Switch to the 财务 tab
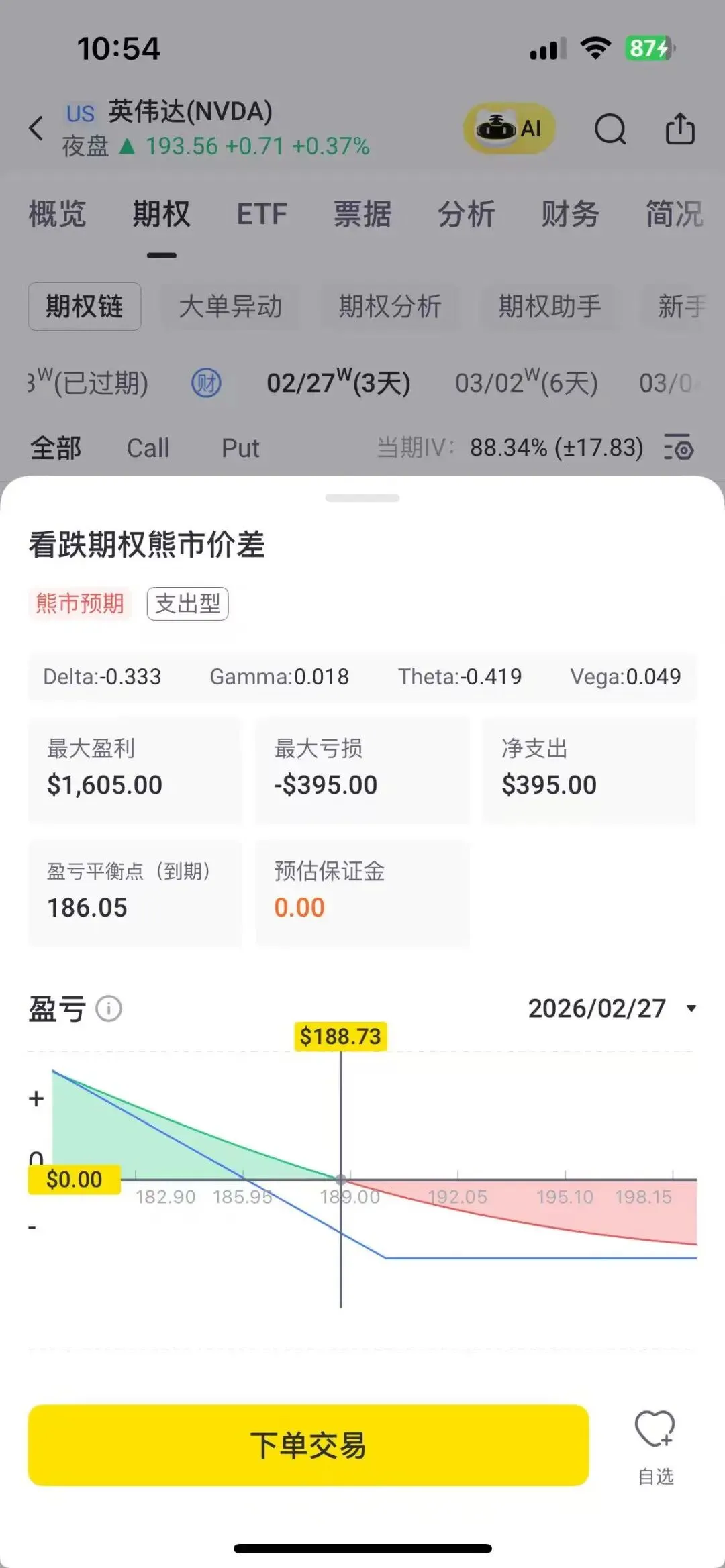Image resolution: width=725 pixels, height=1568 pixels. point(570,215)
